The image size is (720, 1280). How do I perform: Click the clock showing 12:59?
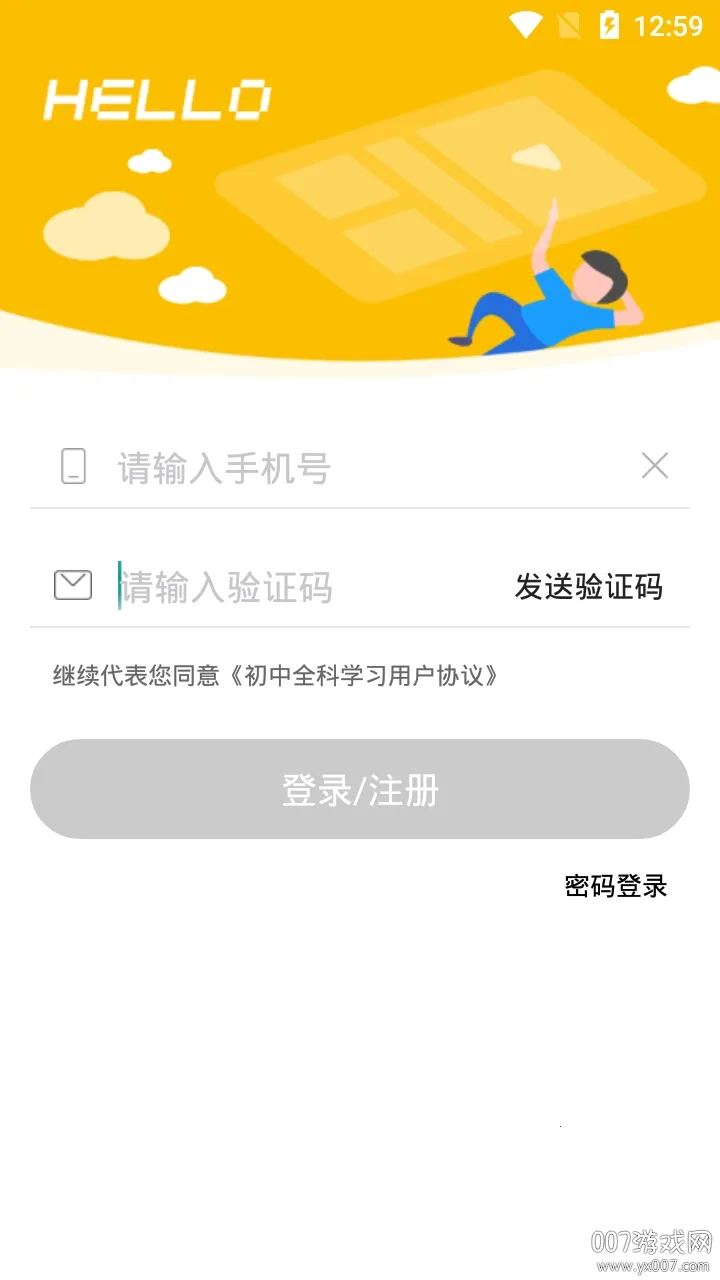point(668,27)
